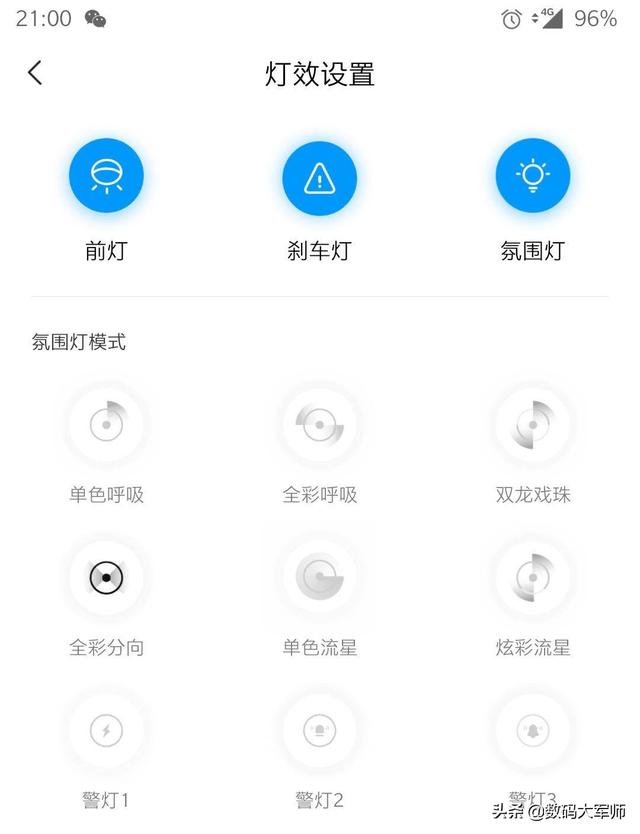Screen dimensions: 640x834
Task: Activate the 警灯2 light mode
Action: pos(319,732)
